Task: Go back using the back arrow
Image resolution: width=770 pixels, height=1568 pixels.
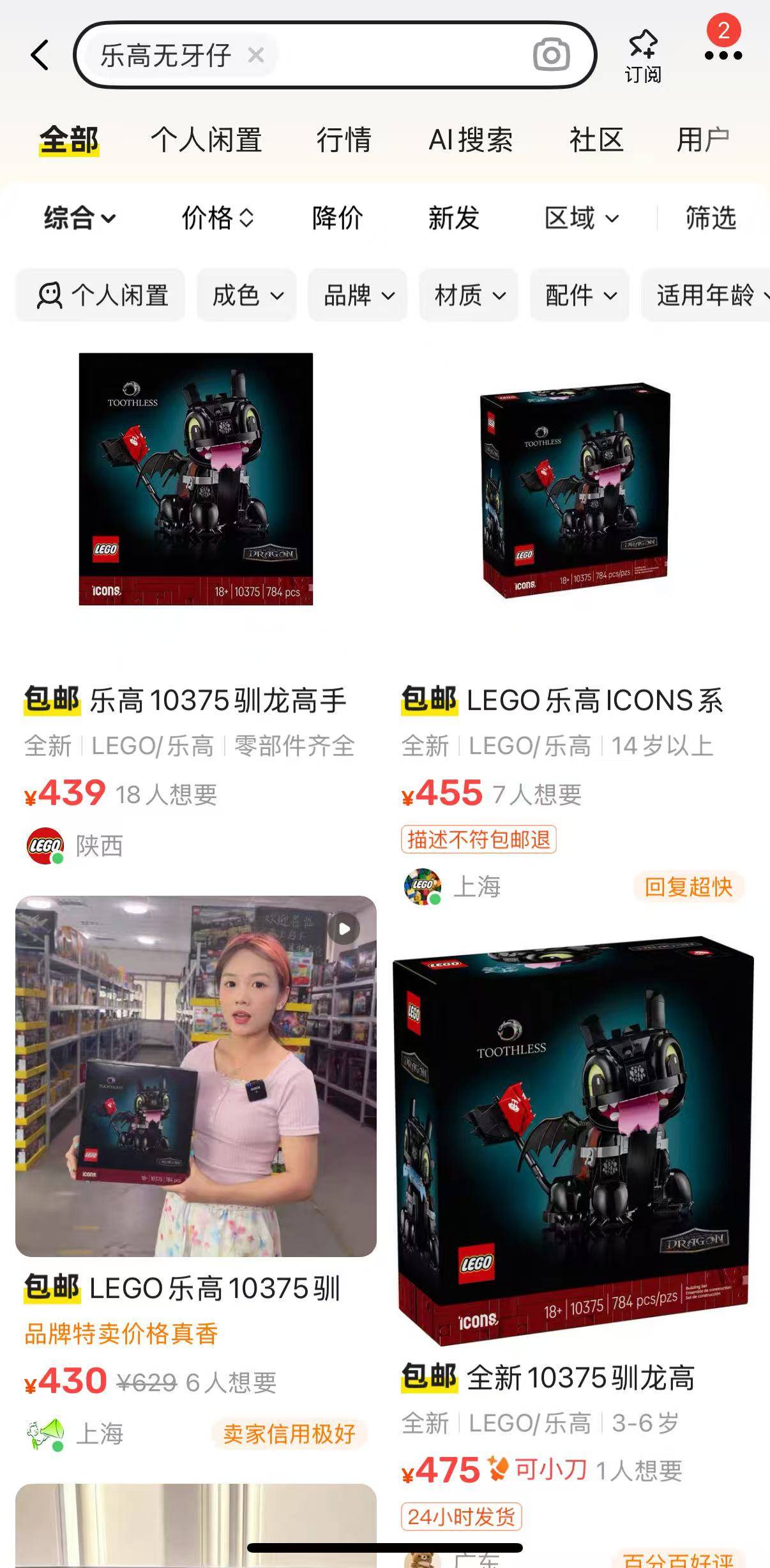Action: pos(40,55)
